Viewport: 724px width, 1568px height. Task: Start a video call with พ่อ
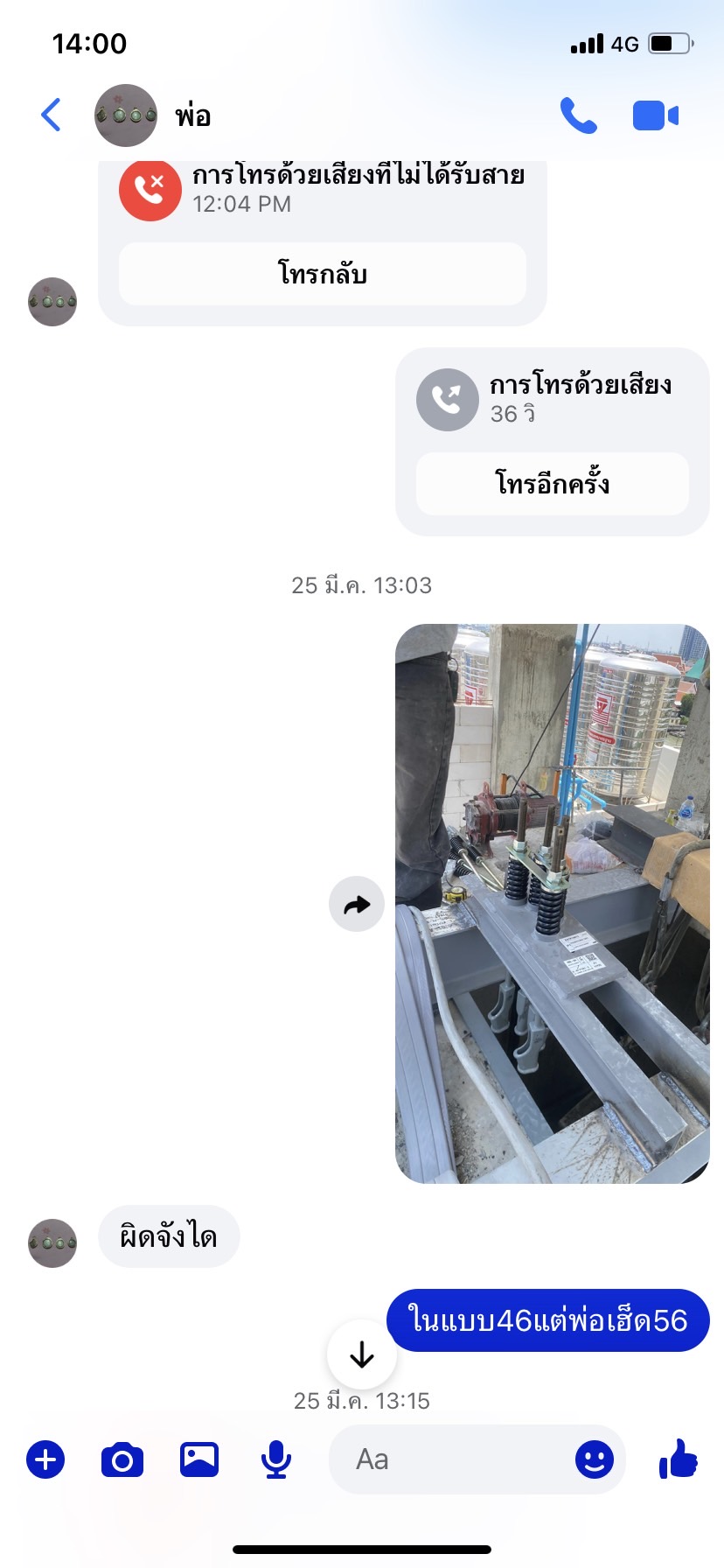pyautogui.click(x=655, y=115)
